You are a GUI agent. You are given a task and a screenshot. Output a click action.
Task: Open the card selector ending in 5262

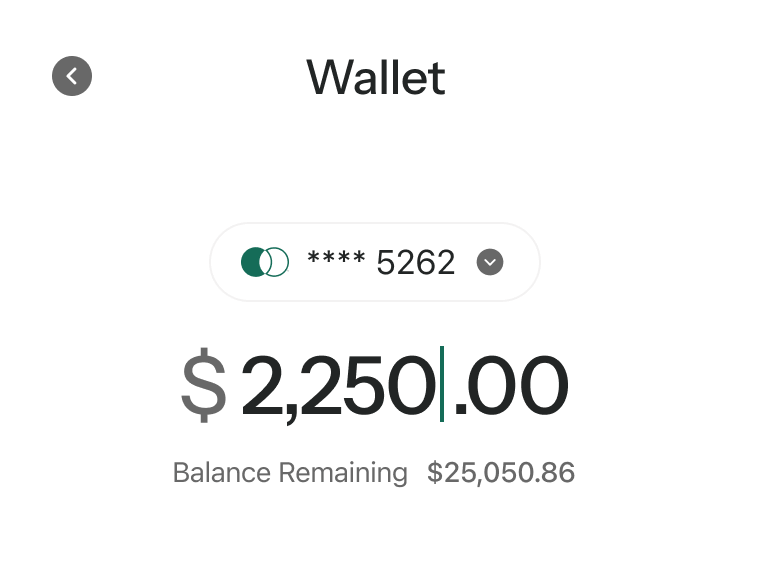click(x=375, y=262)
